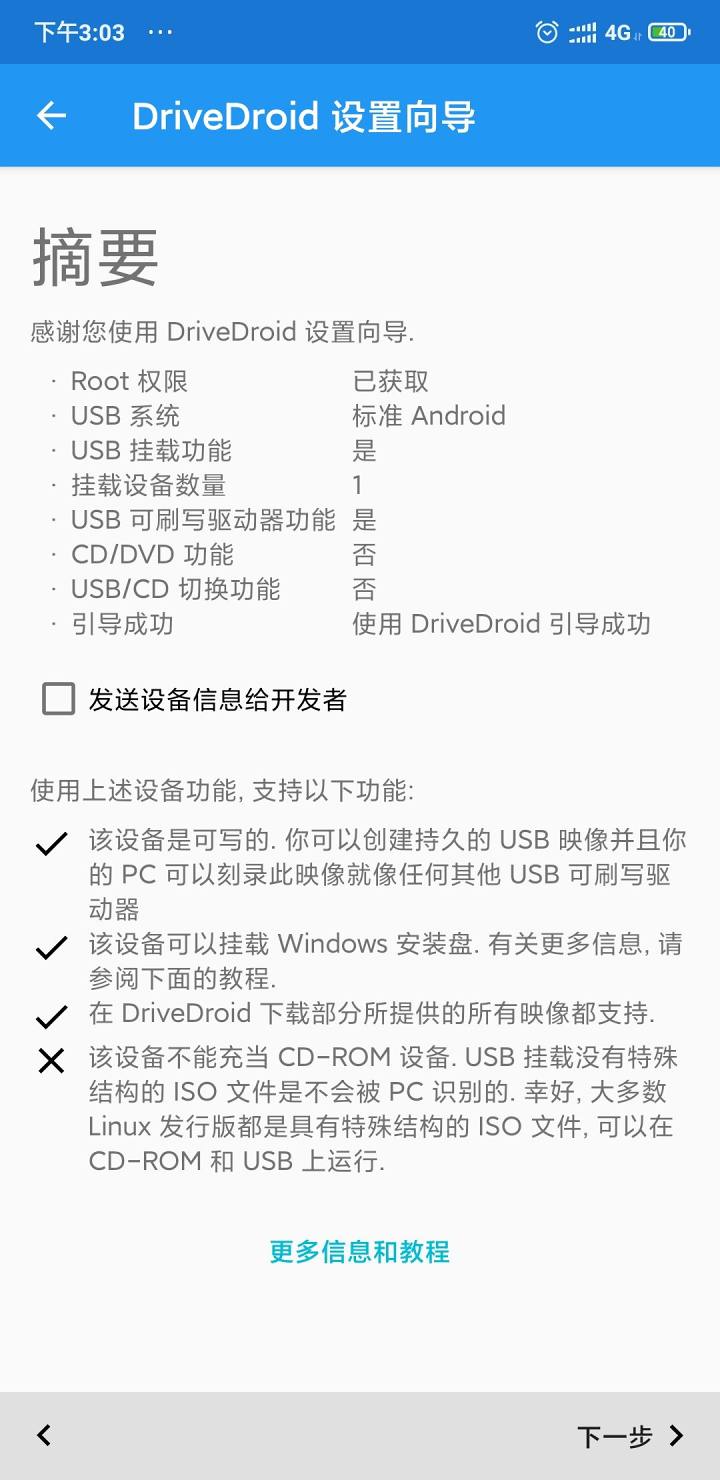Tap the alarm clock status icon
720x1480 pixels.
(x=547, y=33)
